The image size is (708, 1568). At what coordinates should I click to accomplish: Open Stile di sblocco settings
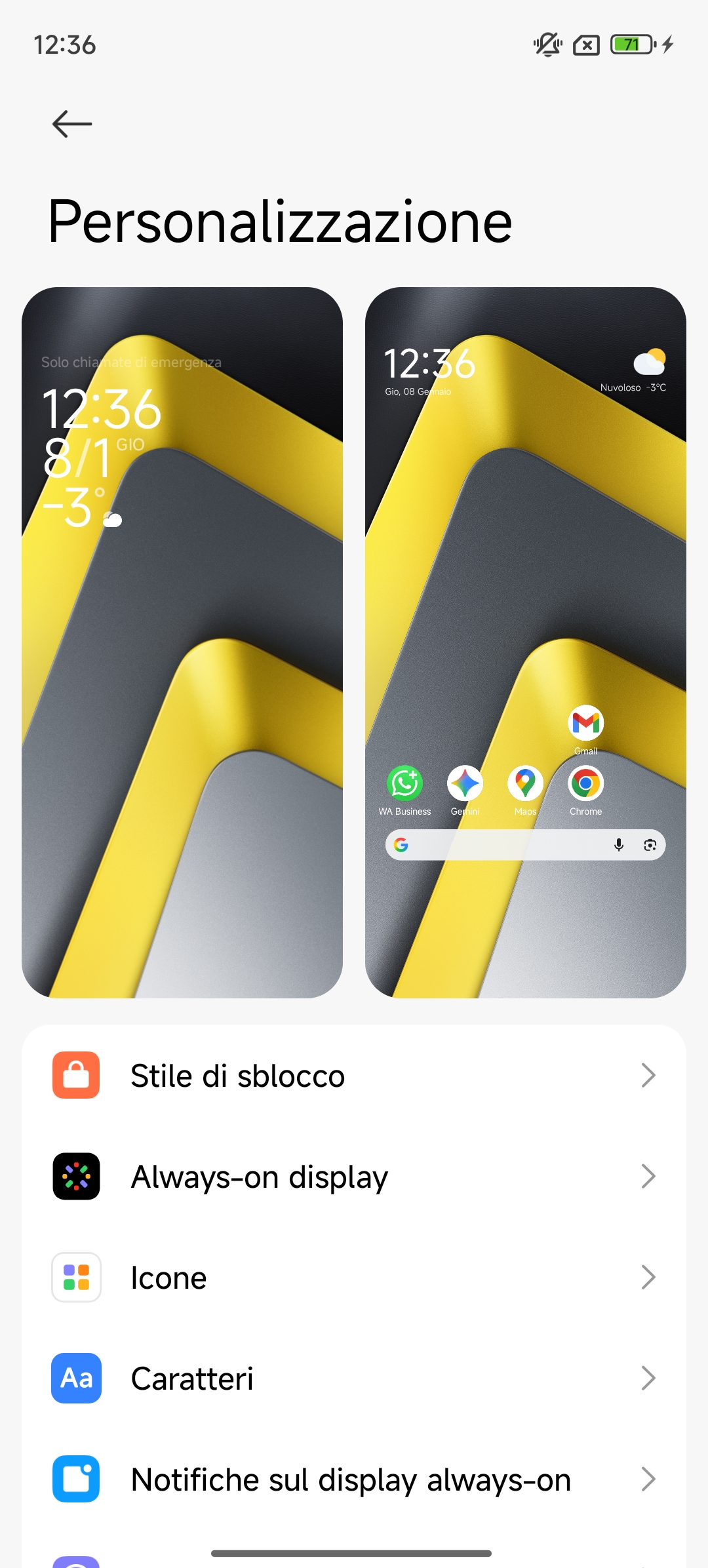354,1076
